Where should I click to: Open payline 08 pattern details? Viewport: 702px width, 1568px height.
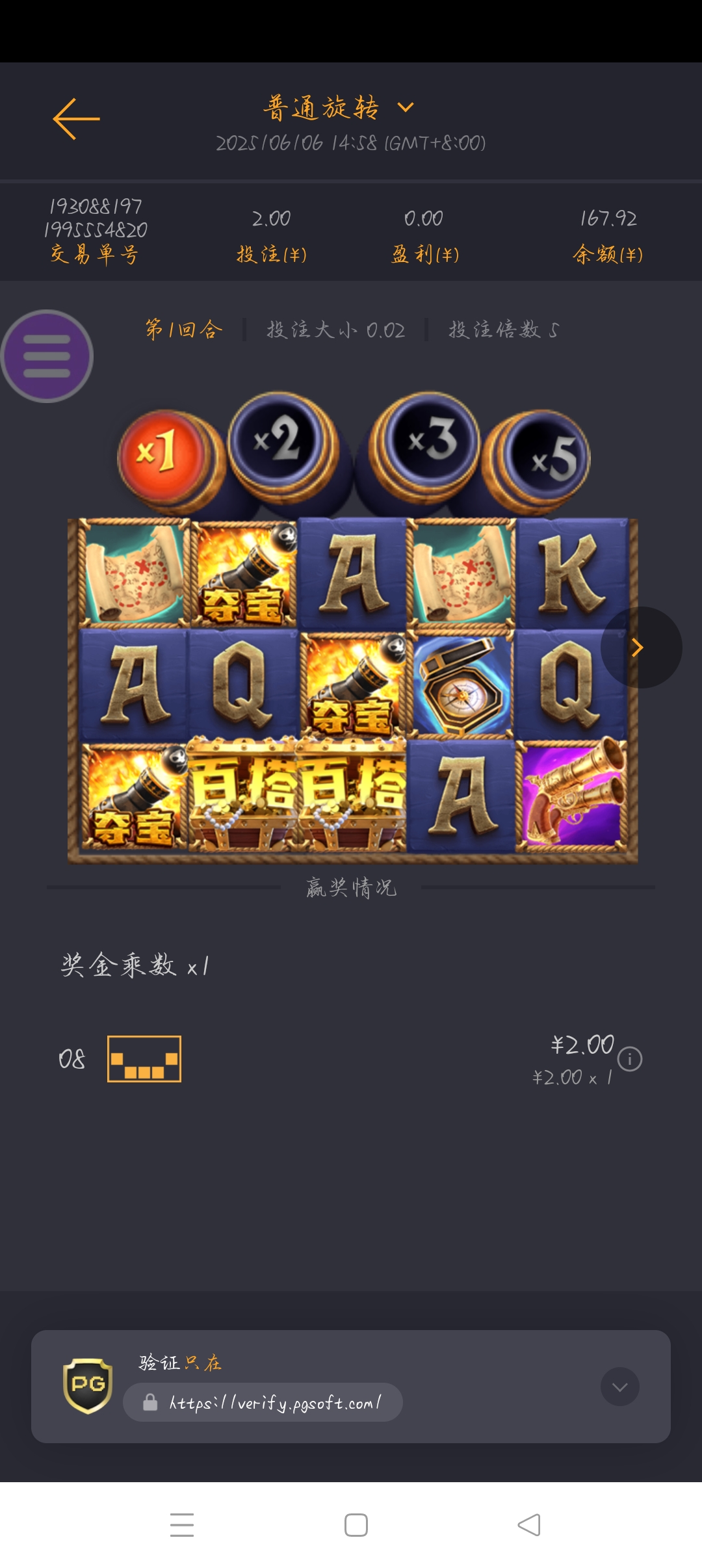pyautogui.click(x=144, y=1059)
